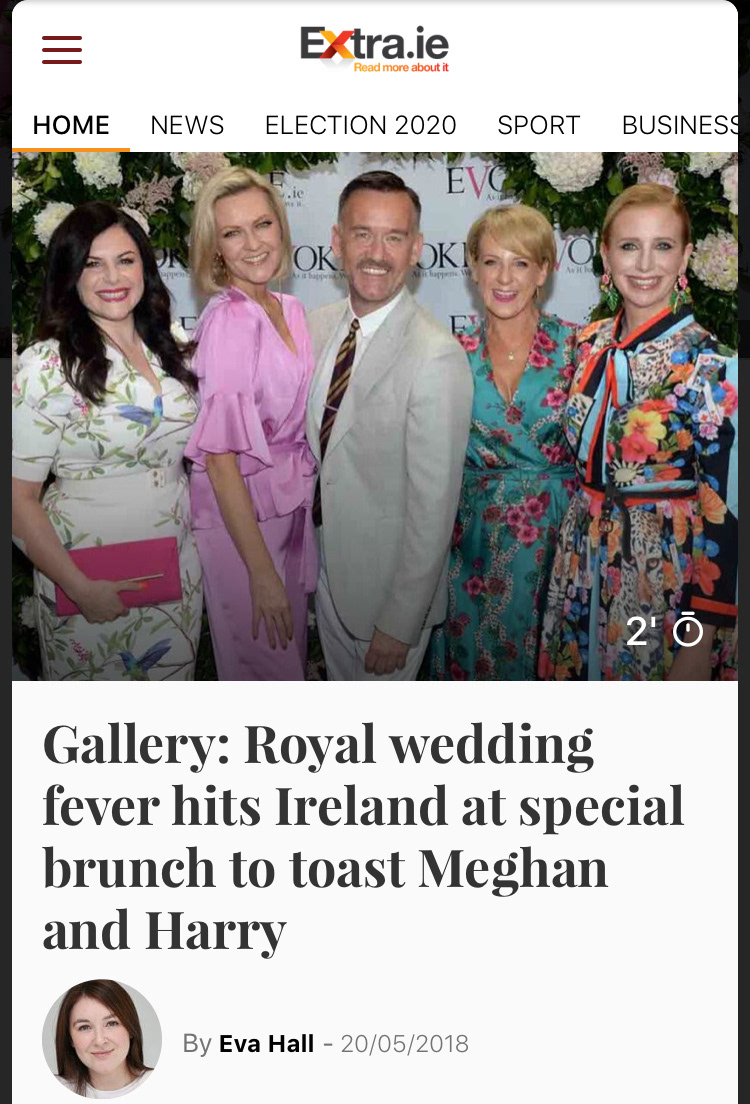Select the Business tab
This screenshot has width=750, height=1104.
[x=680, y=125]
